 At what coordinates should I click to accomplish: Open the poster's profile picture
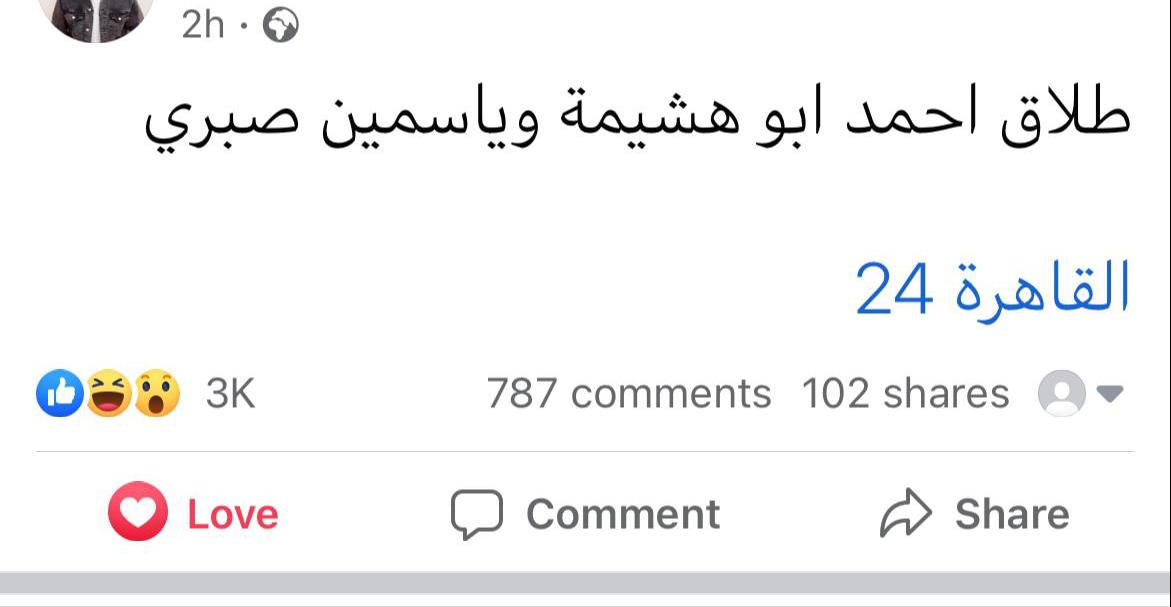(x=100, y=15)
